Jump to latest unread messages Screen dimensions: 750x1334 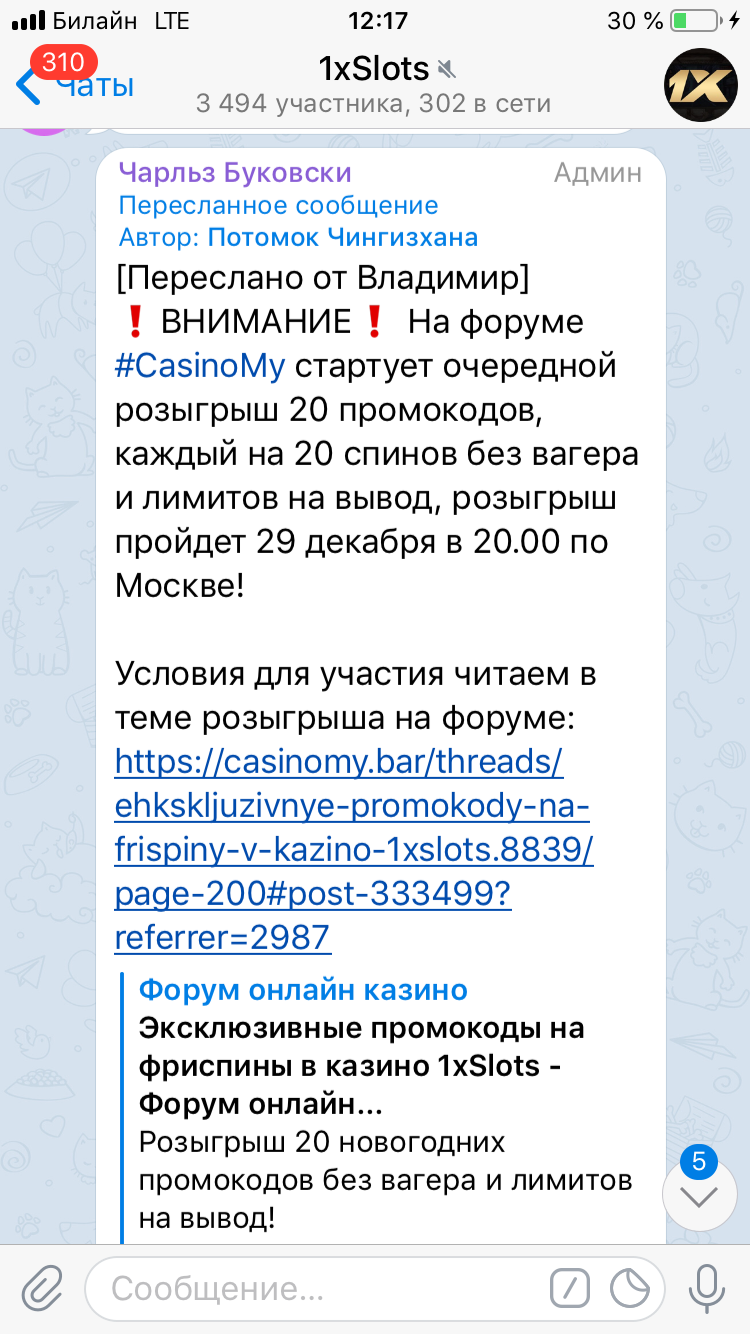[x=703, y=1196]
